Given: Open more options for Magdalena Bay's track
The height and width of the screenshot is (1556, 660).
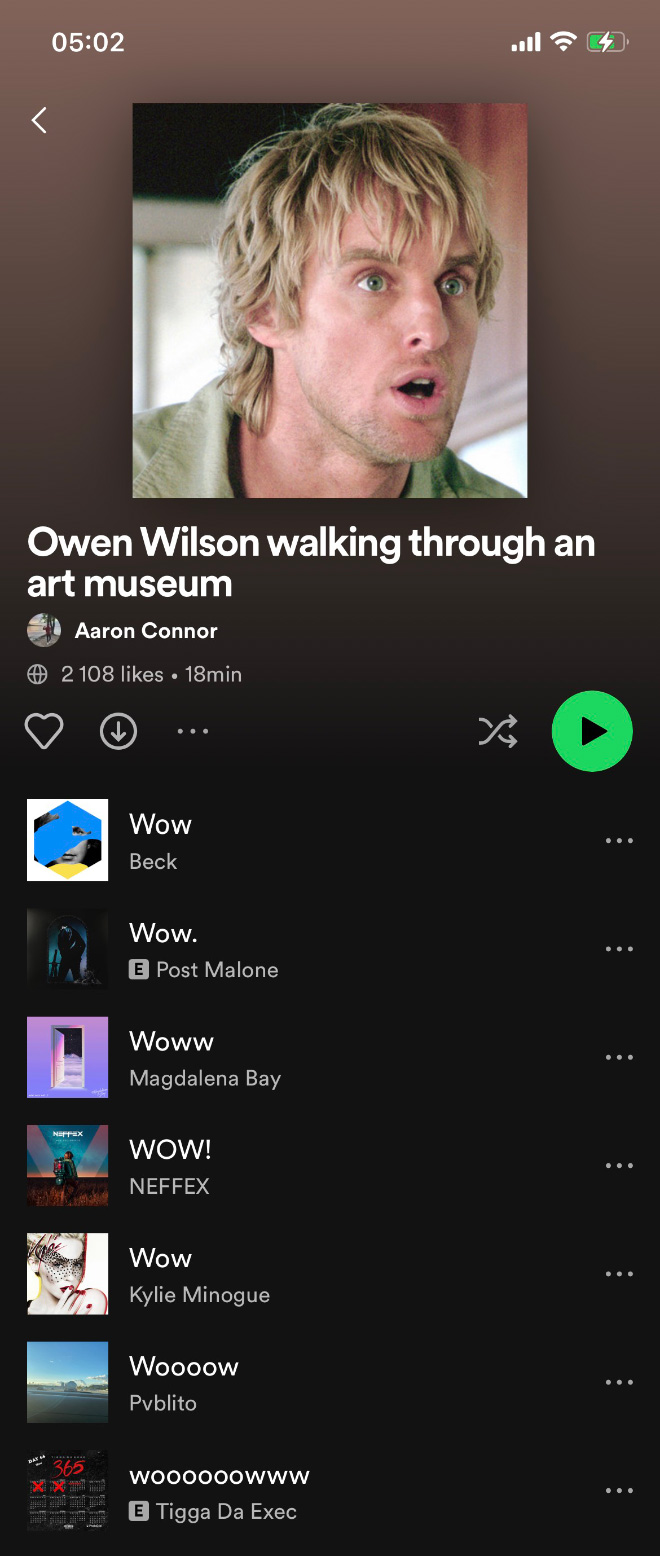Looking at the screenshot, I should click(619, 1057).
